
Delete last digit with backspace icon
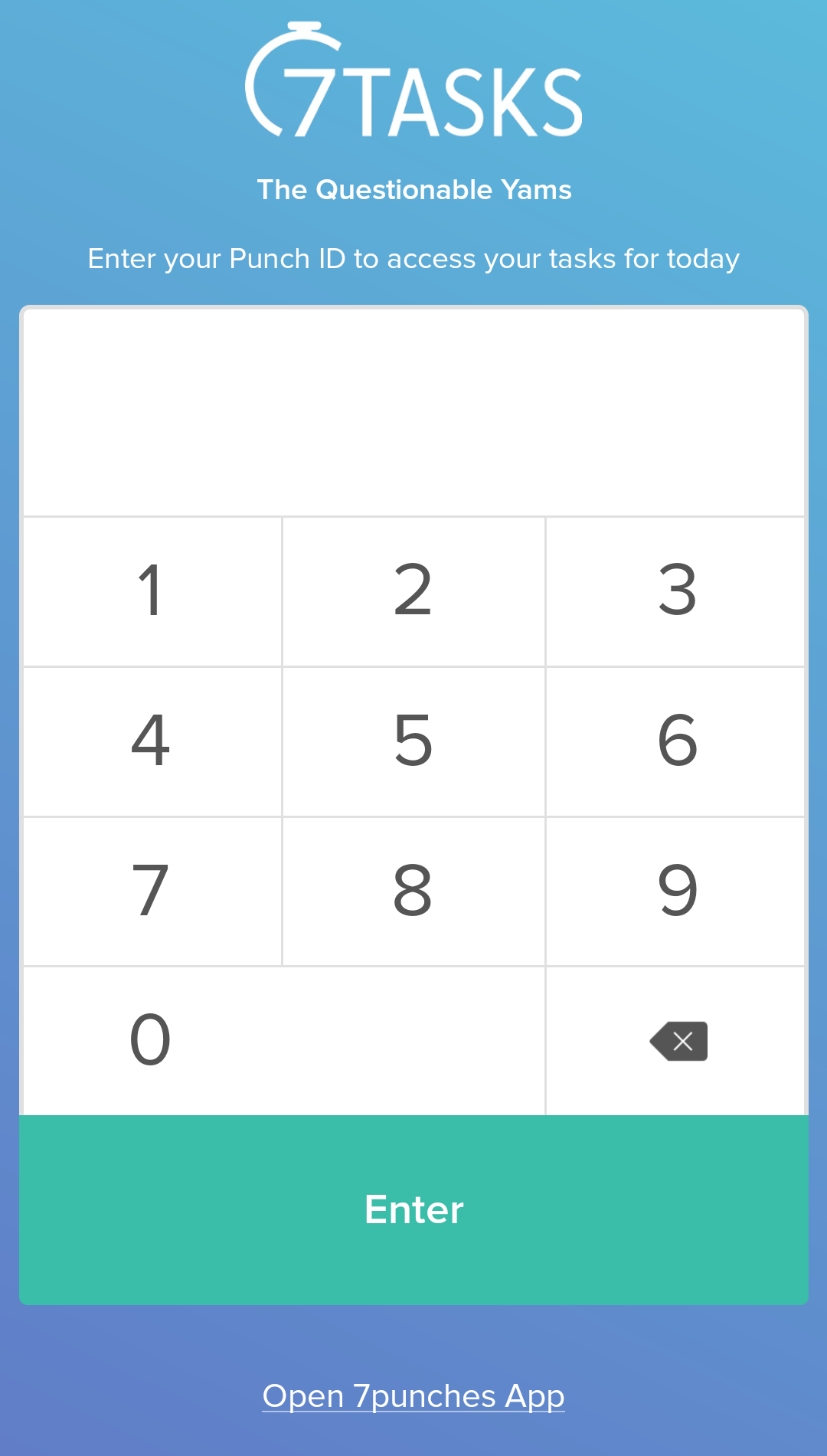[676, 1041]
